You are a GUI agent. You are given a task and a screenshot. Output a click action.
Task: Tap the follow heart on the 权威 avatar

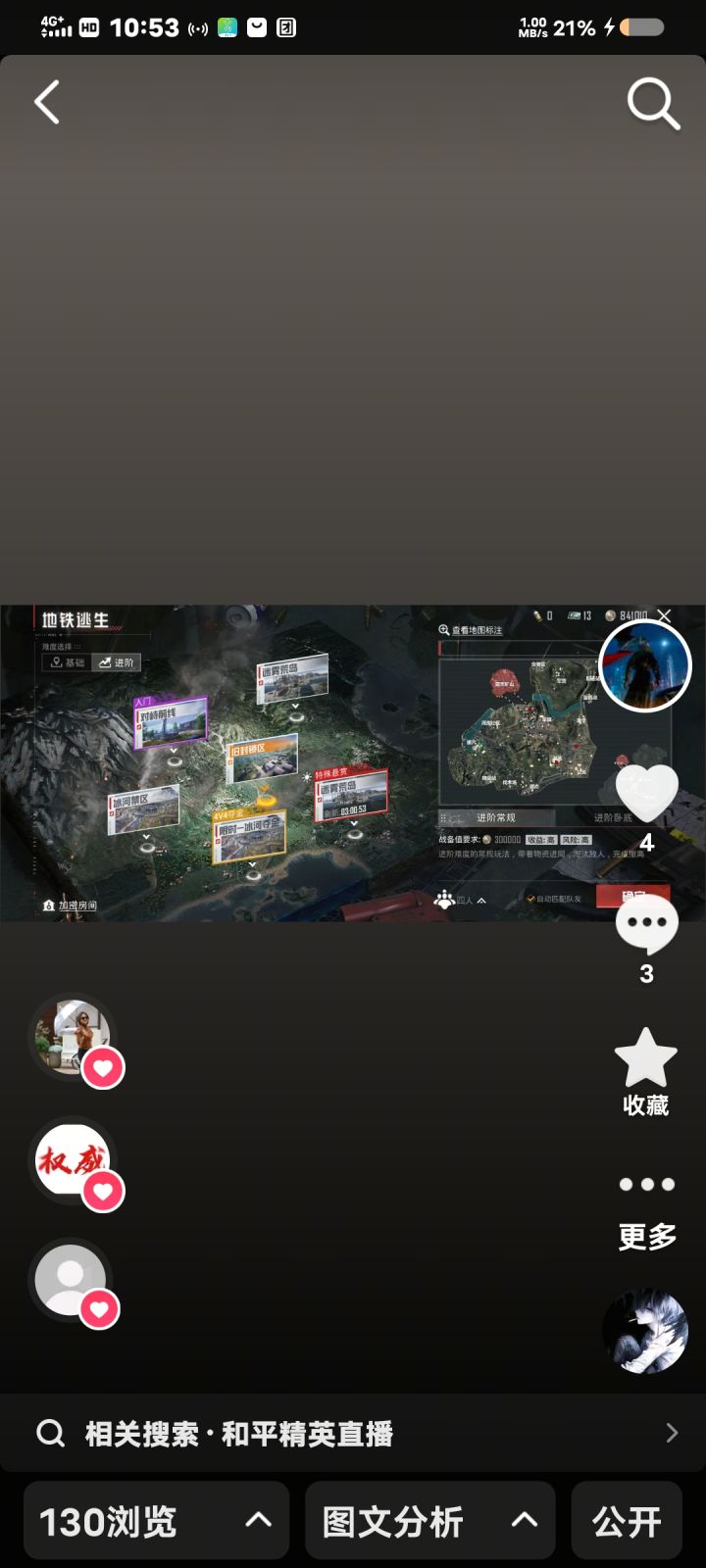(x=101, y=1189)
